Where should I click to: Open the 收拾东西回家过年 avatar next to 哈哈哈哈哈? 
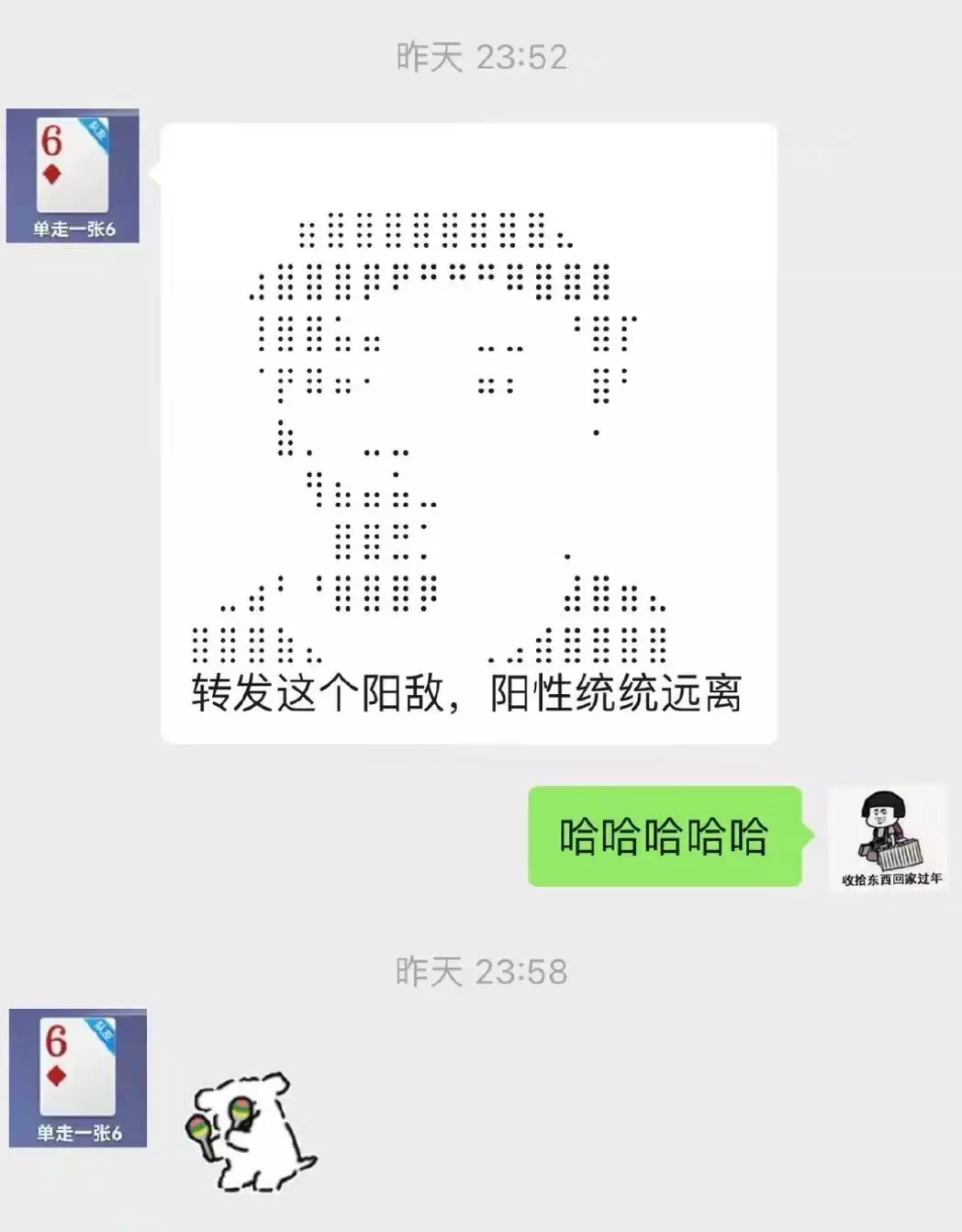(887, 837)
